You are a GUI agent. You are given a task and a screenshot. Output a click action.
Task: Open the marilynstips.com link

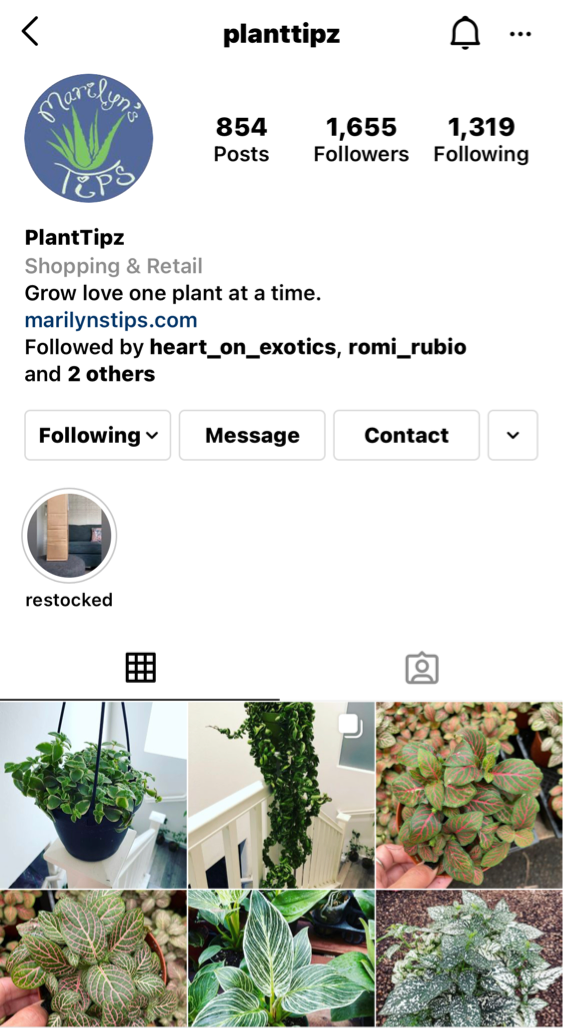click(111, 320)
